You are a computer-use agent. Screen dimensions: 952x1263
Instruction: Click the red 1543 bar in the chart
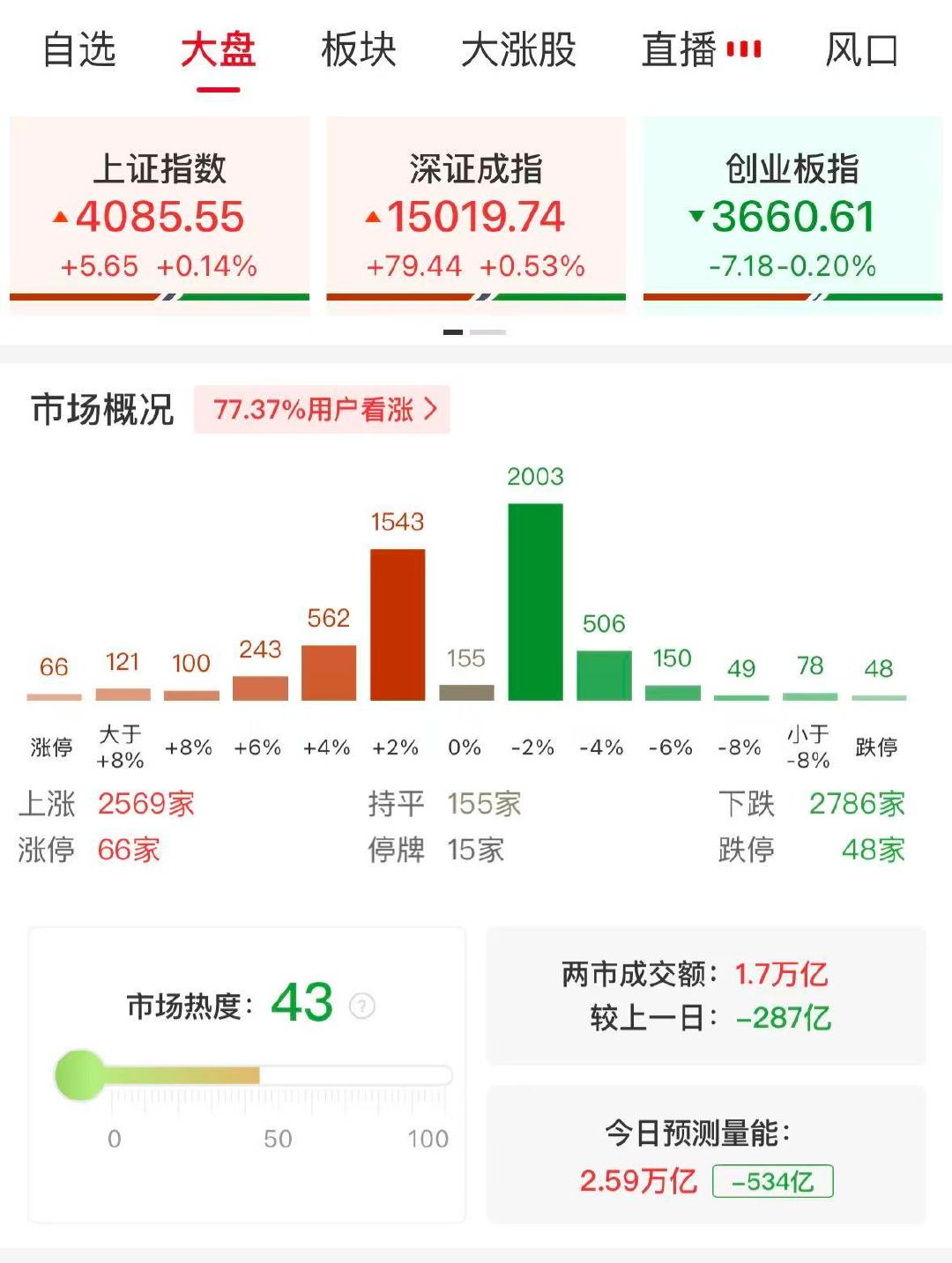point(398,626)
